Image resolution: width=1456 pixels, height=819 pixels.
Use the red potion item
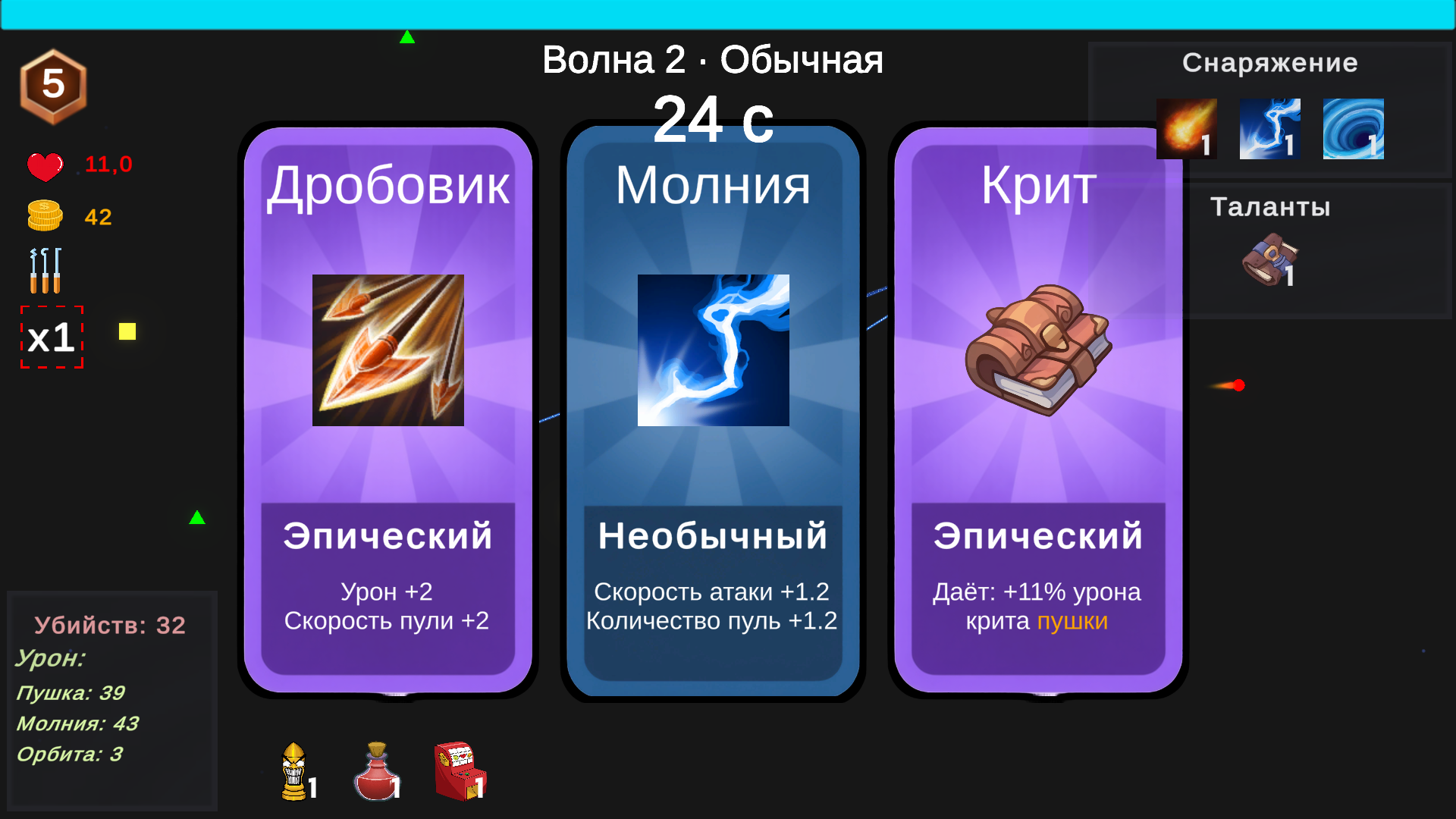coord(377,771)
